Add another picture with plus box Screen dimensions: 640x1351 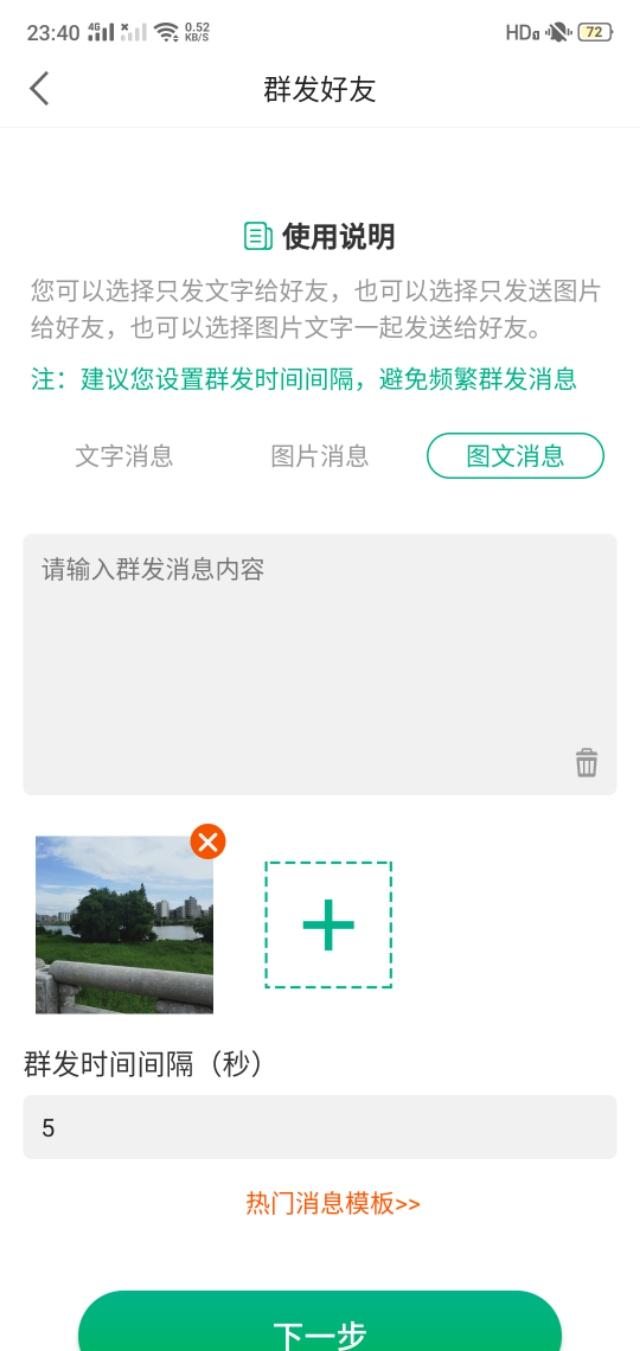(328, 925)
